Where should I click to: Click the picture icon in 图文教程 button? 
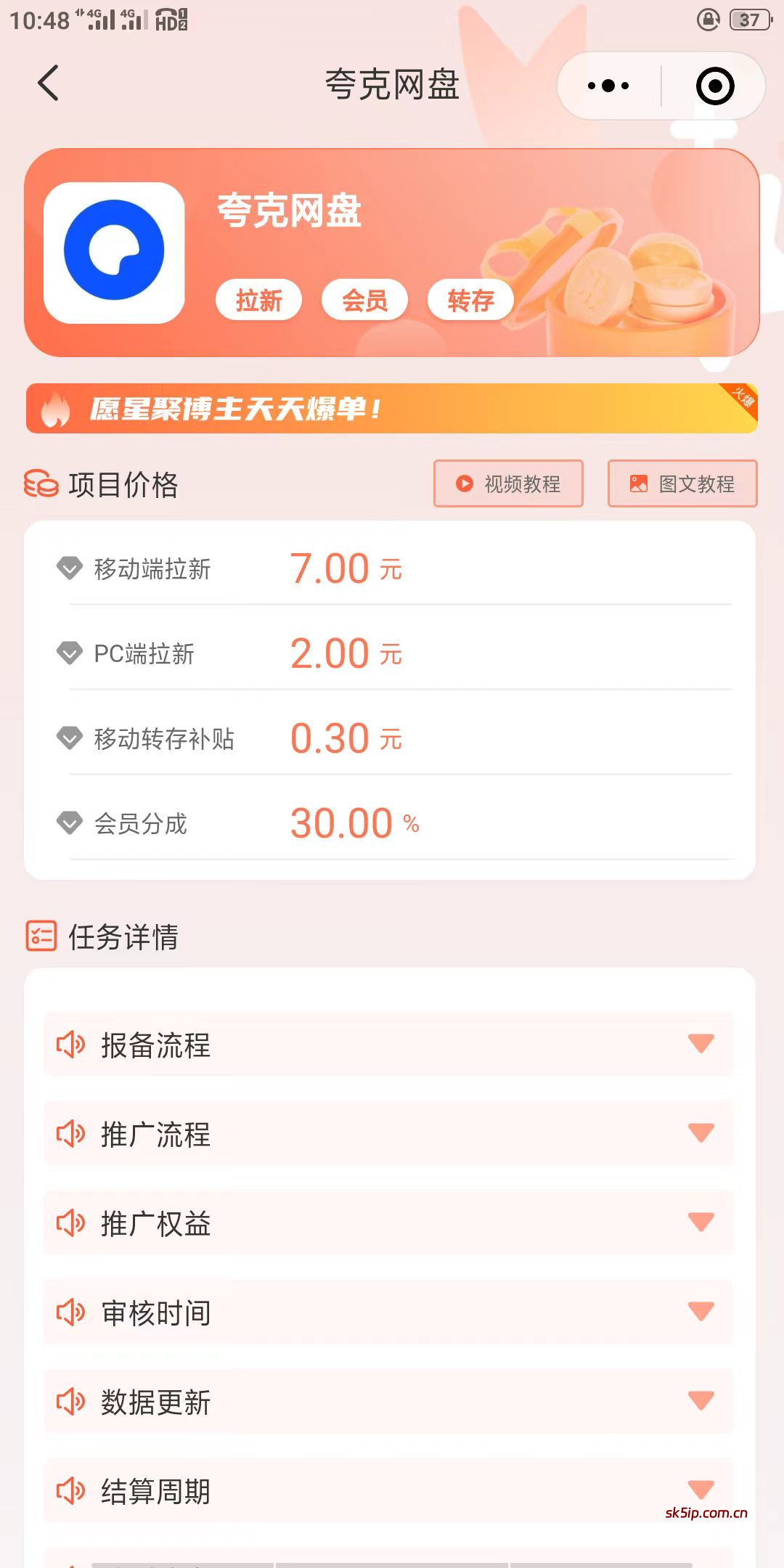coord(637,483)
